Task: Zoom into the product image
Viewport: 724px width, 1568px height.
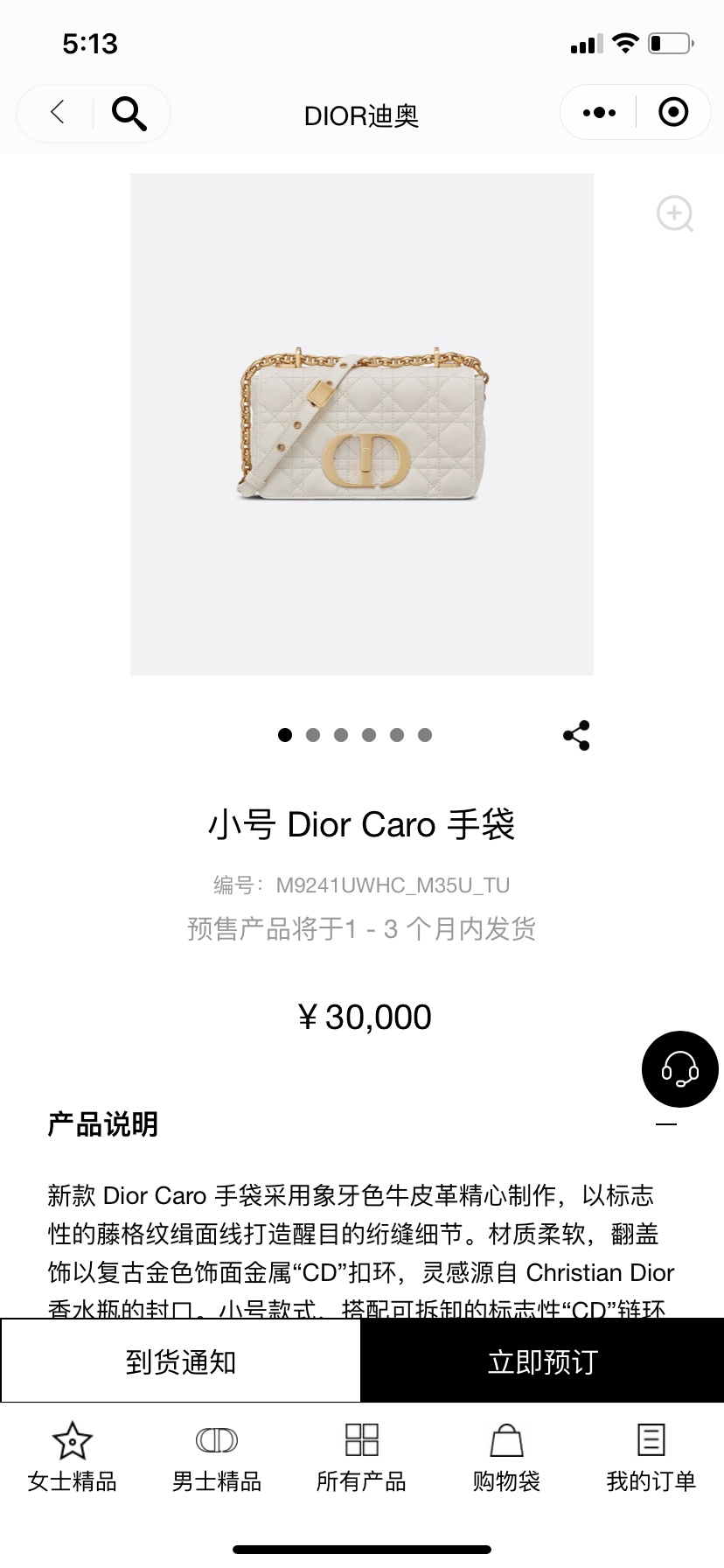Action: [674, 214]
